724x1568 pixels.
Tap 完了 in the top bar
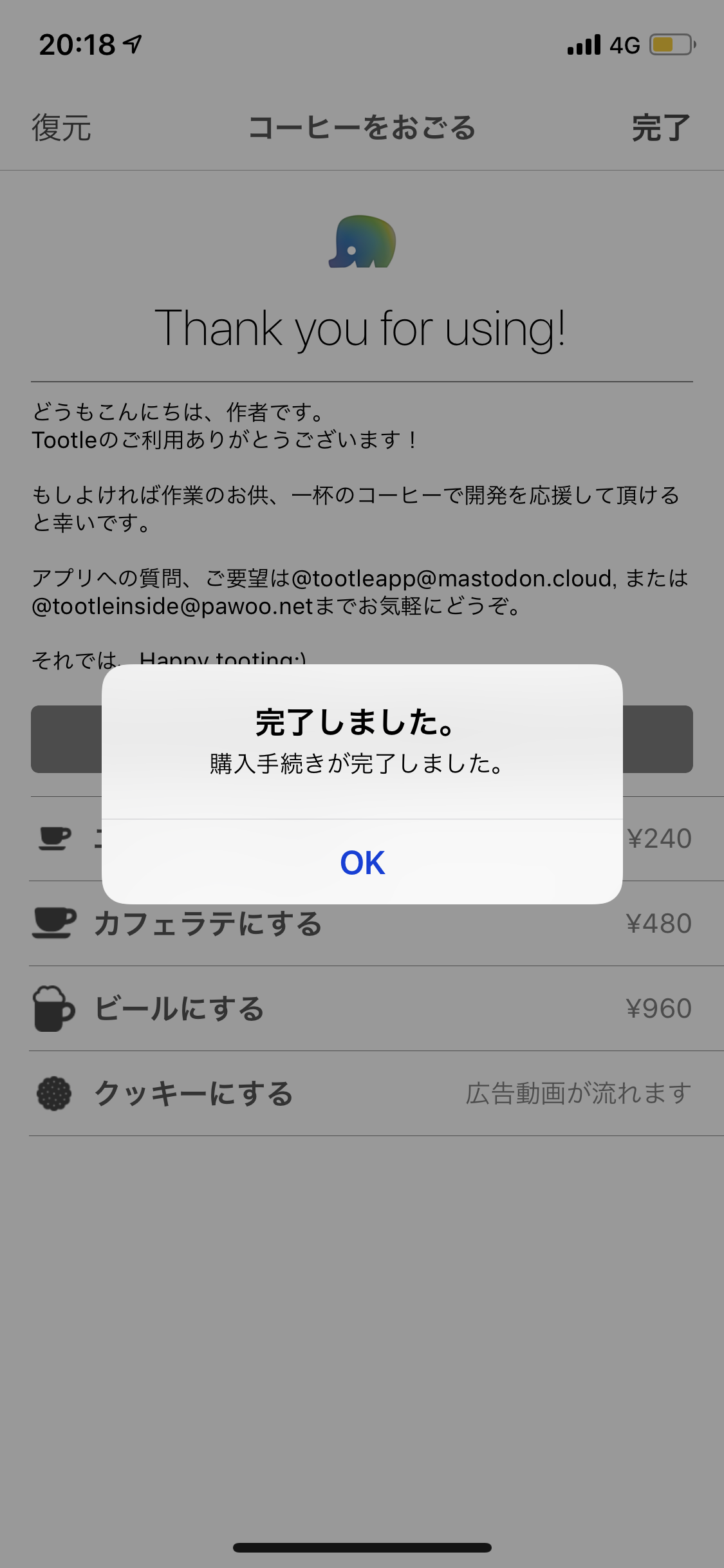660,127
